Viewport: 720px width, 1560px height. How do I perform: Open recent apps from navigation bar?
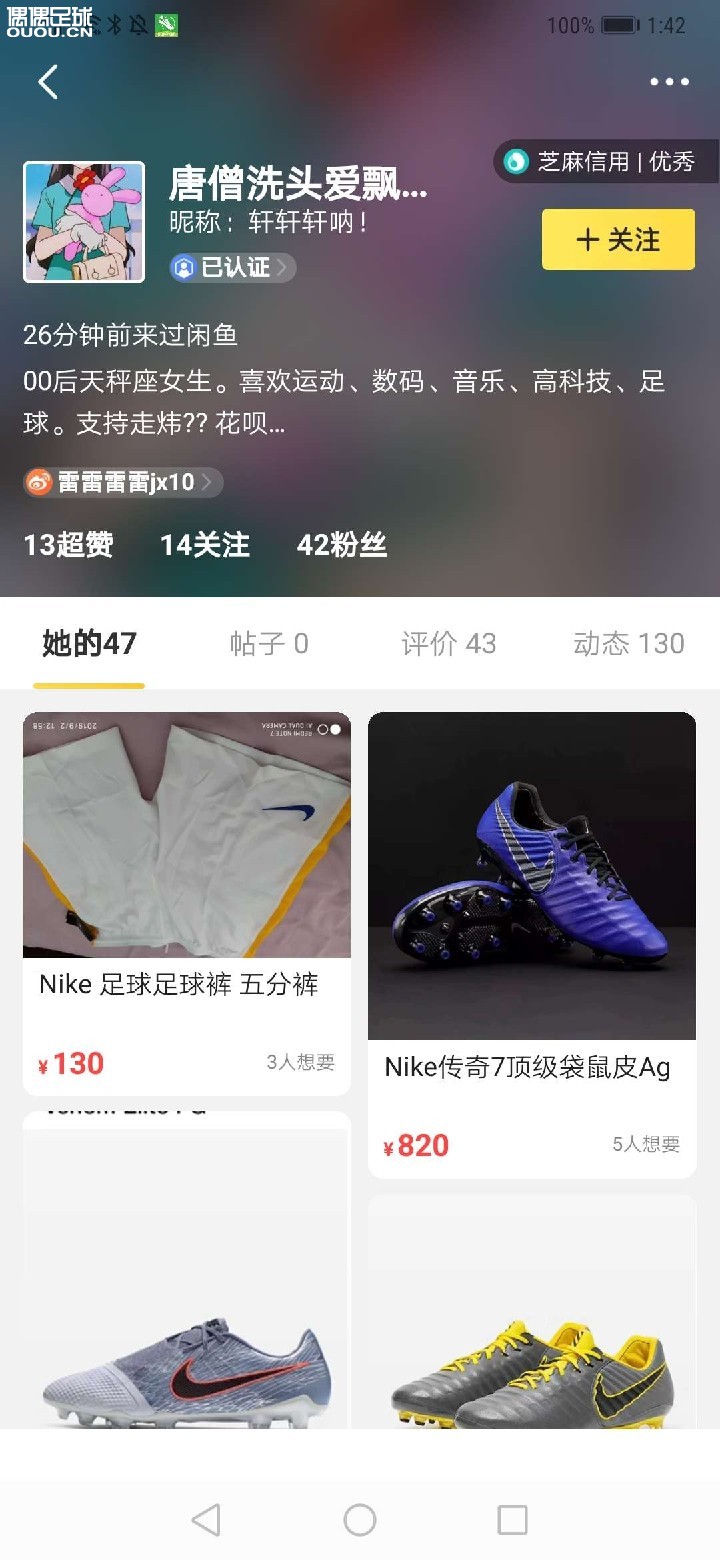512,1520
